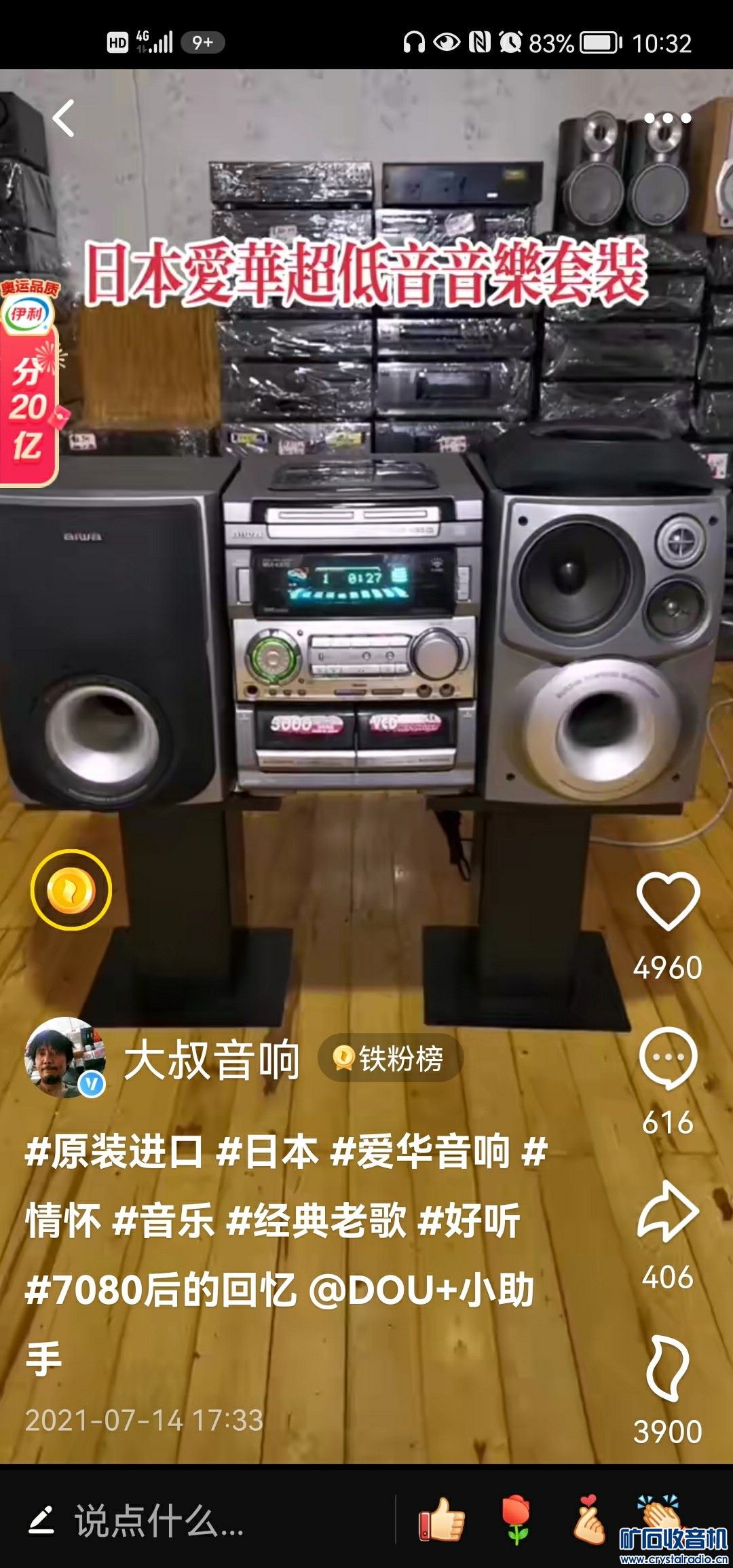Viewport: 733px width, 1568px height.
Task: Open the @DOU+小助手 mention
Action: [x=421, y=1290]
